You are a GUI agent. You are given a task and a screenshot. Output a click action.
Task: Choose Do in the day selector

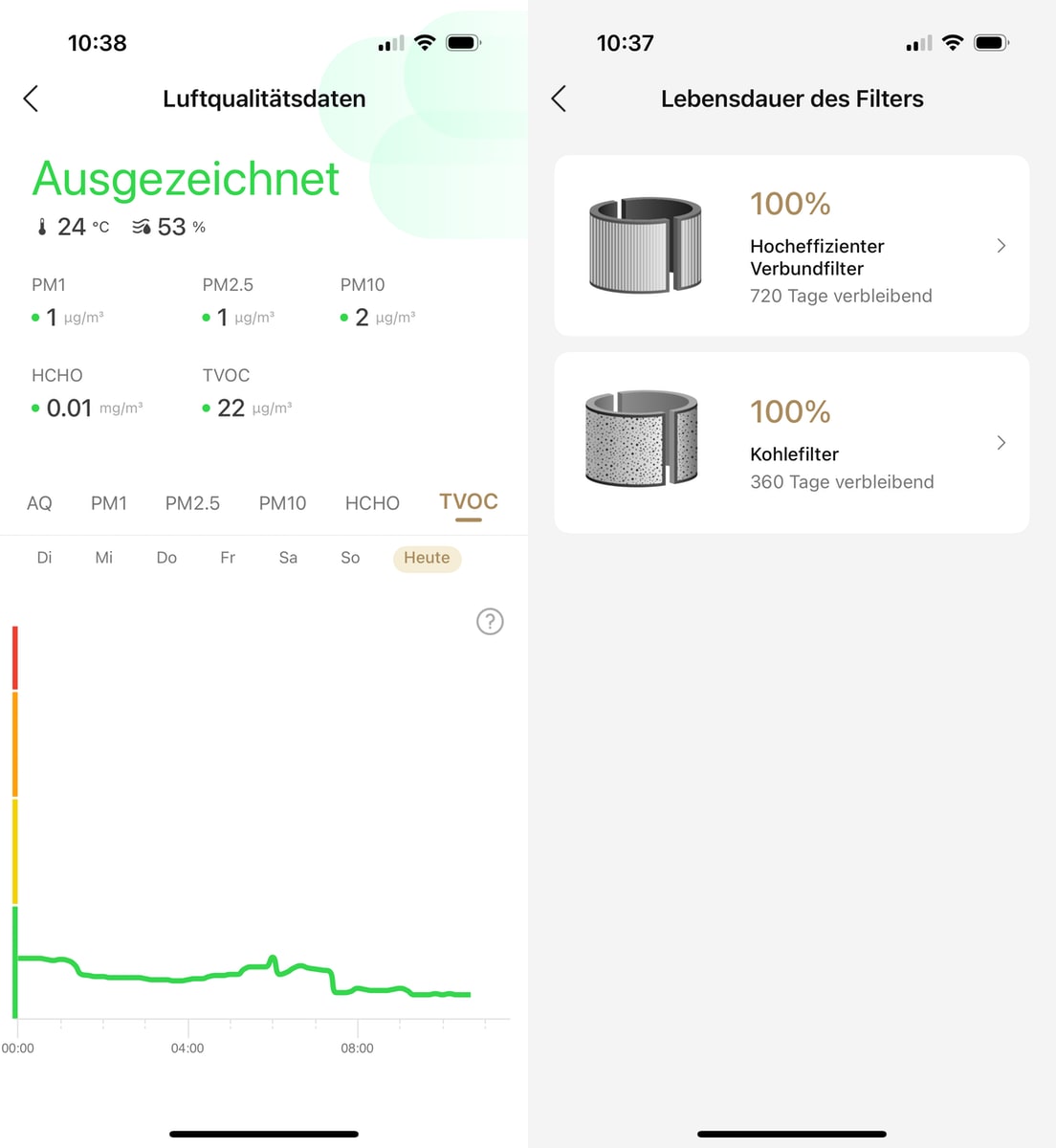[166, 558]
